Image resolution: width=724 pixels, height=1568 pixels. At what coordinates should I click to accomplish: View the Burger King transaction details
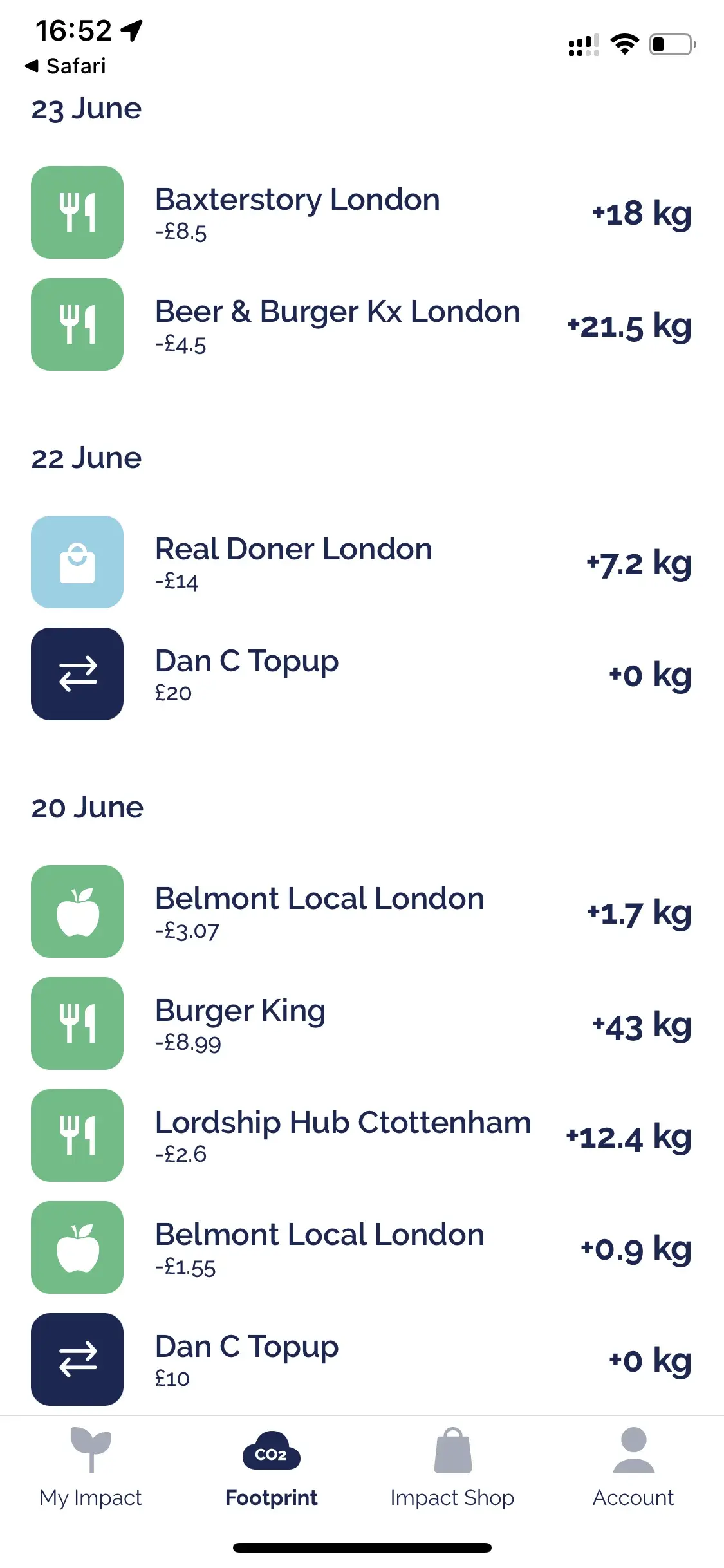(360, 1023)
